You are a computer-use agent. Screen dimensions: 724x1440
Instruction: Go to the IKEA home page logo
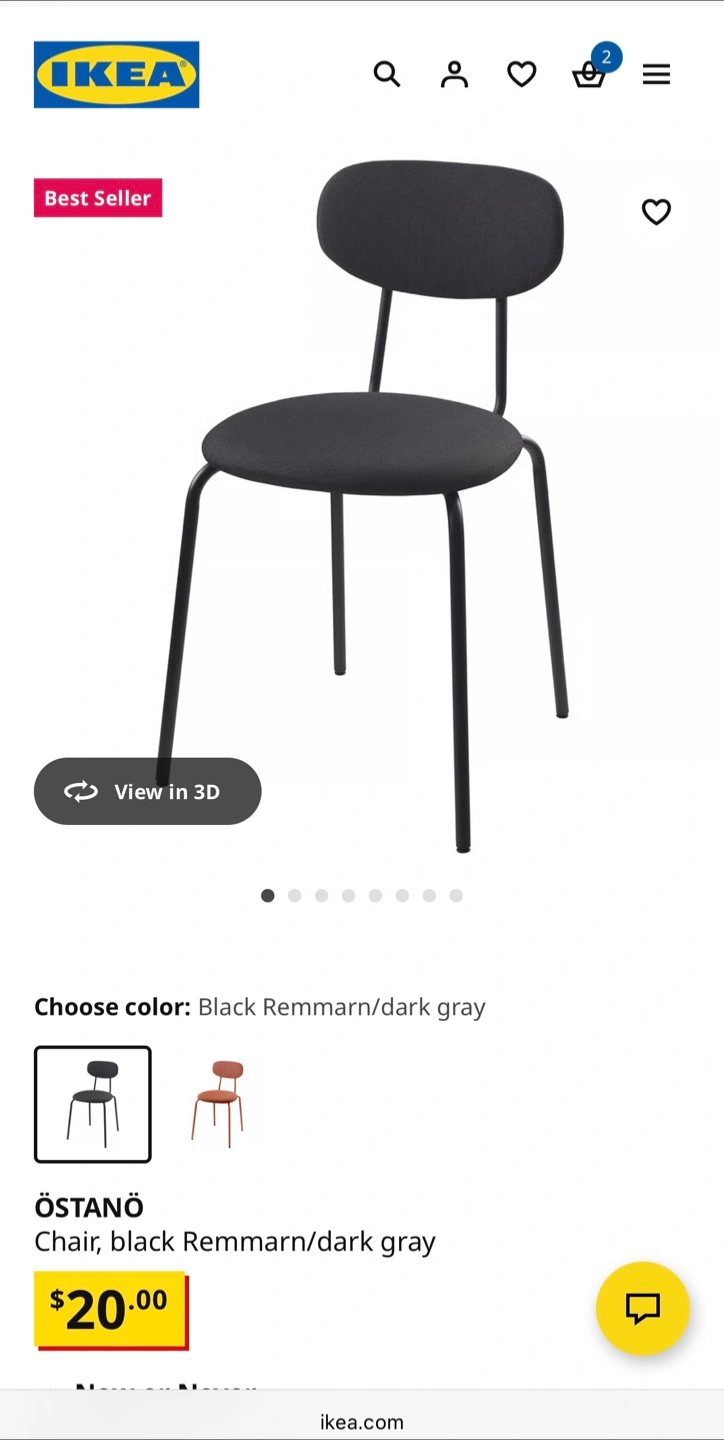(116, 74)
